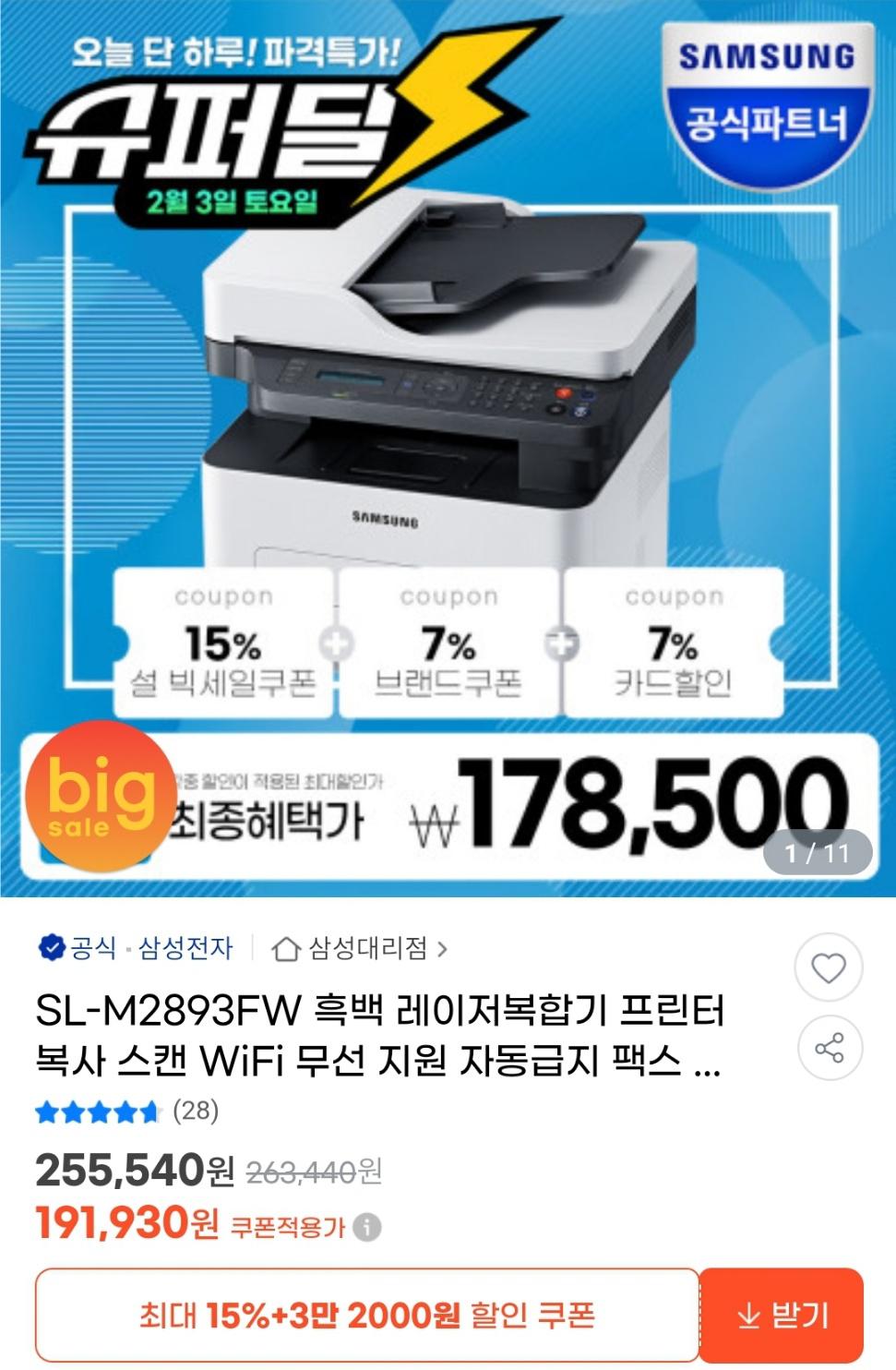Open the coupon-applied price info icon
Screen dimensions: 896x1370
(x=367, y=1228)
